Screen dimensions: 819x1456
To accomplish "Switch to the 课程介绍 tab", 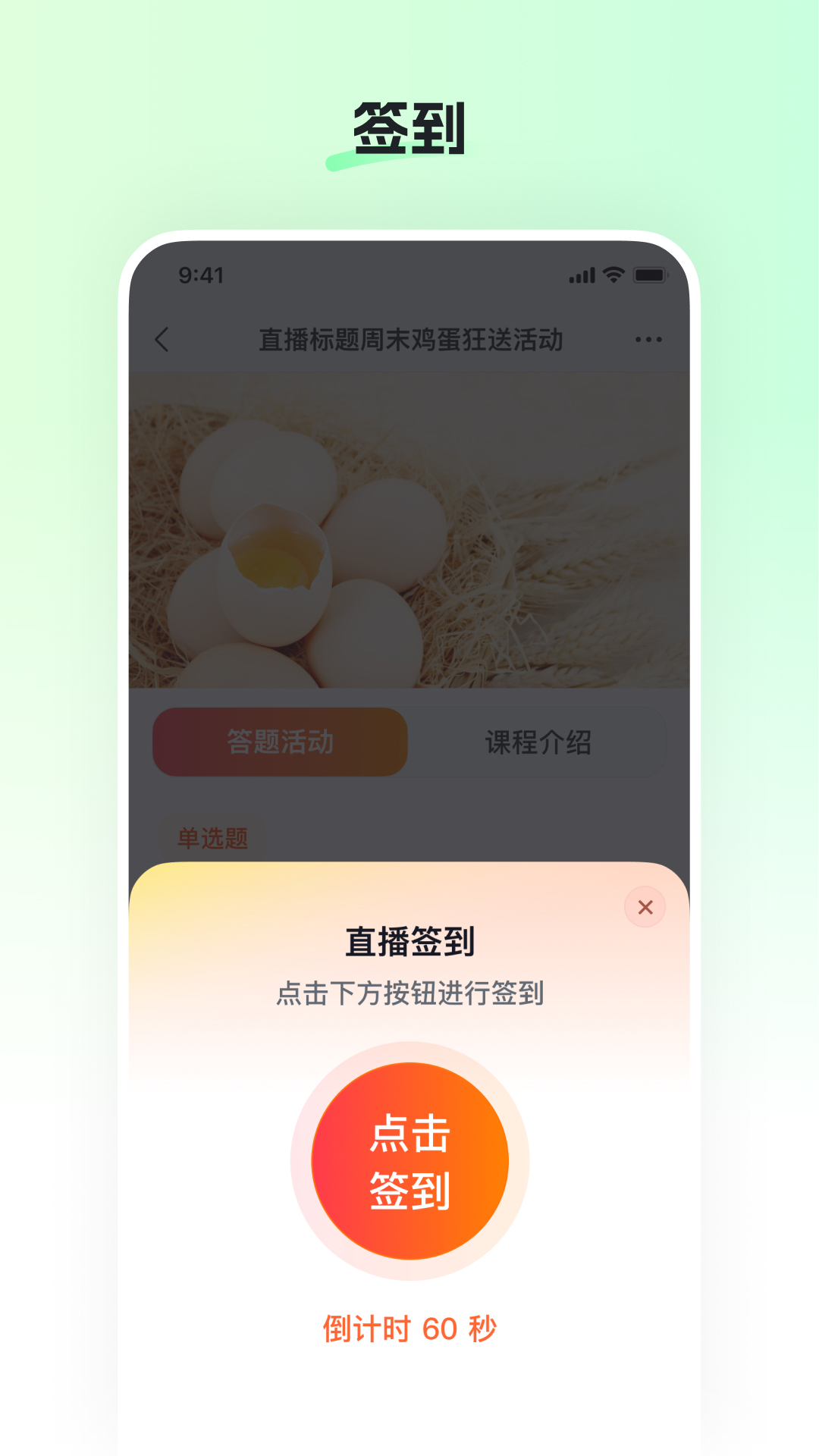I will tap(540, 742).
